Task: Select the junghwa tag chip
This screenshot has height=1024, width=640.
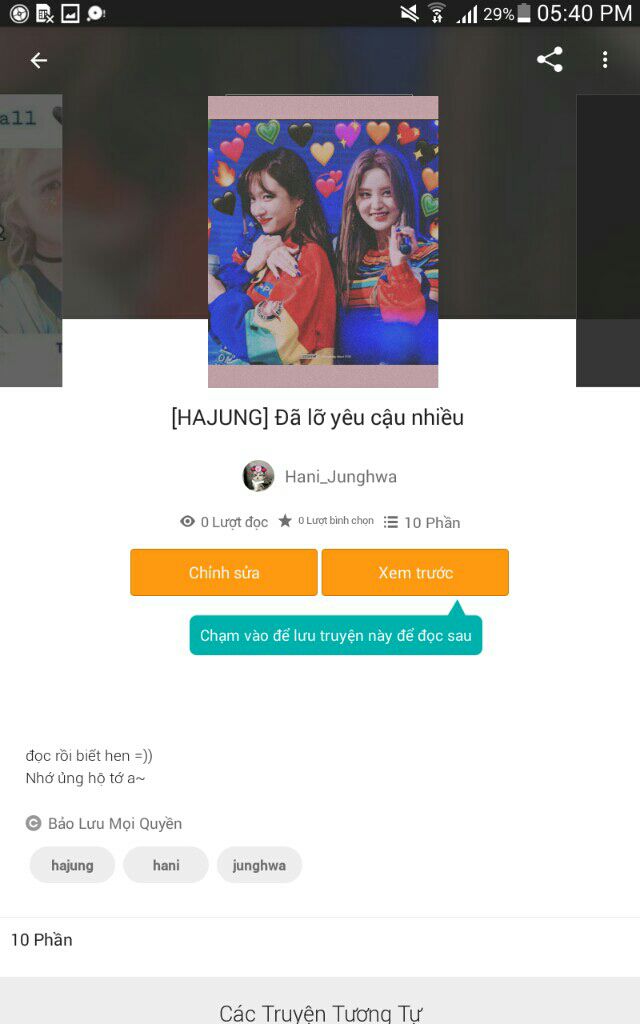Action: point(259,865)
